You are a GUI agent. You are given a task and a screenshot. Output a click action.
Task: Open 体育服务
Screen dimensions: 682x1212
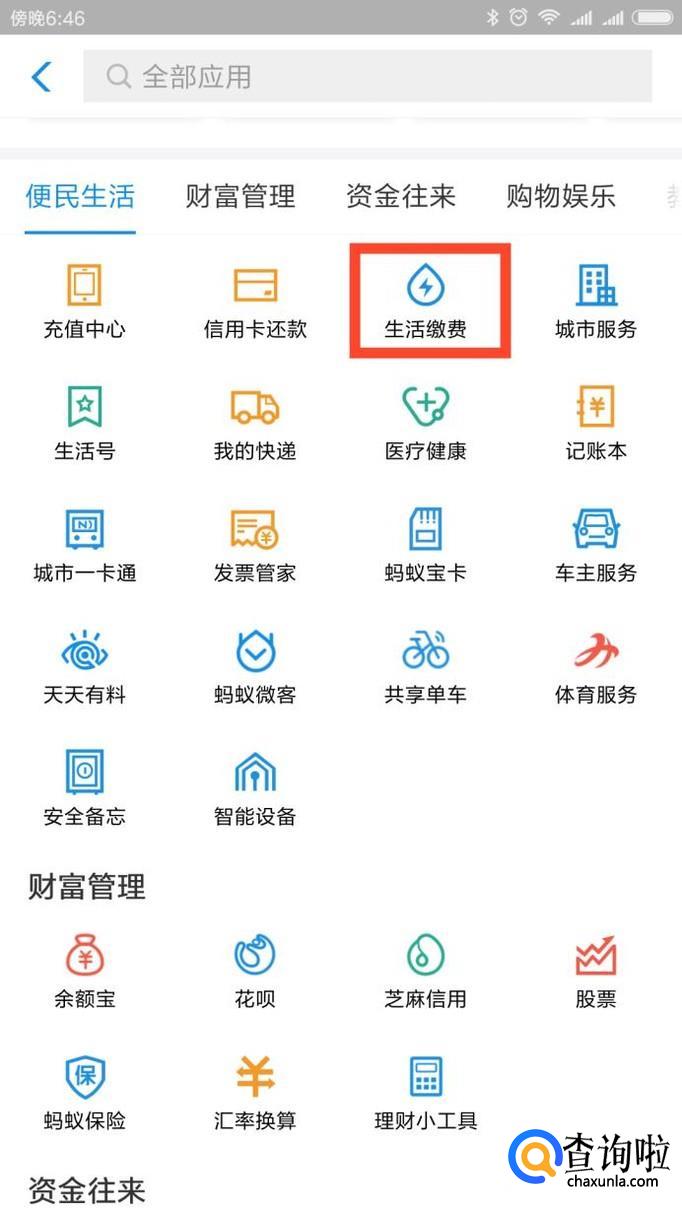tap(596, 667)
